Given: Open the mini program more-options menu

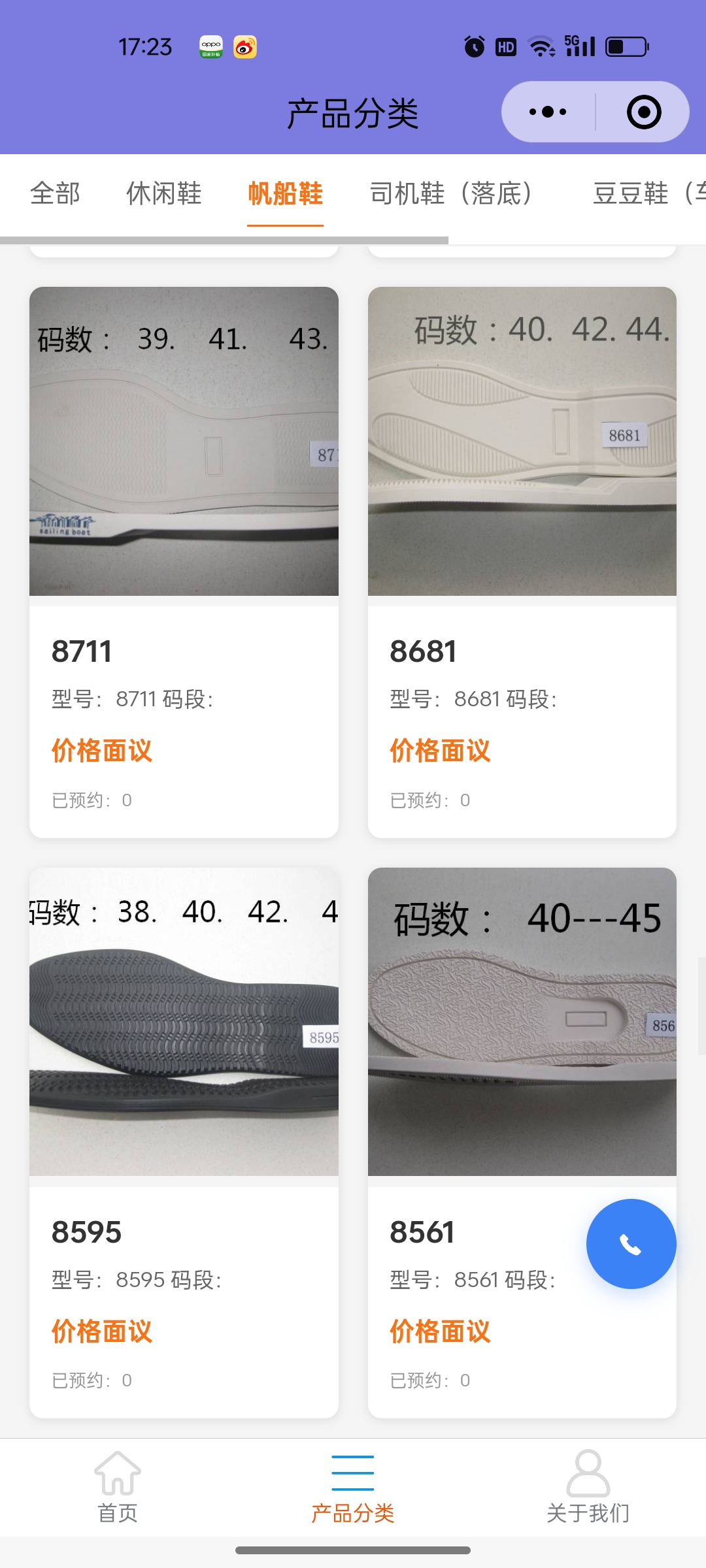Looking at the screenshot, I should [548, 112].
